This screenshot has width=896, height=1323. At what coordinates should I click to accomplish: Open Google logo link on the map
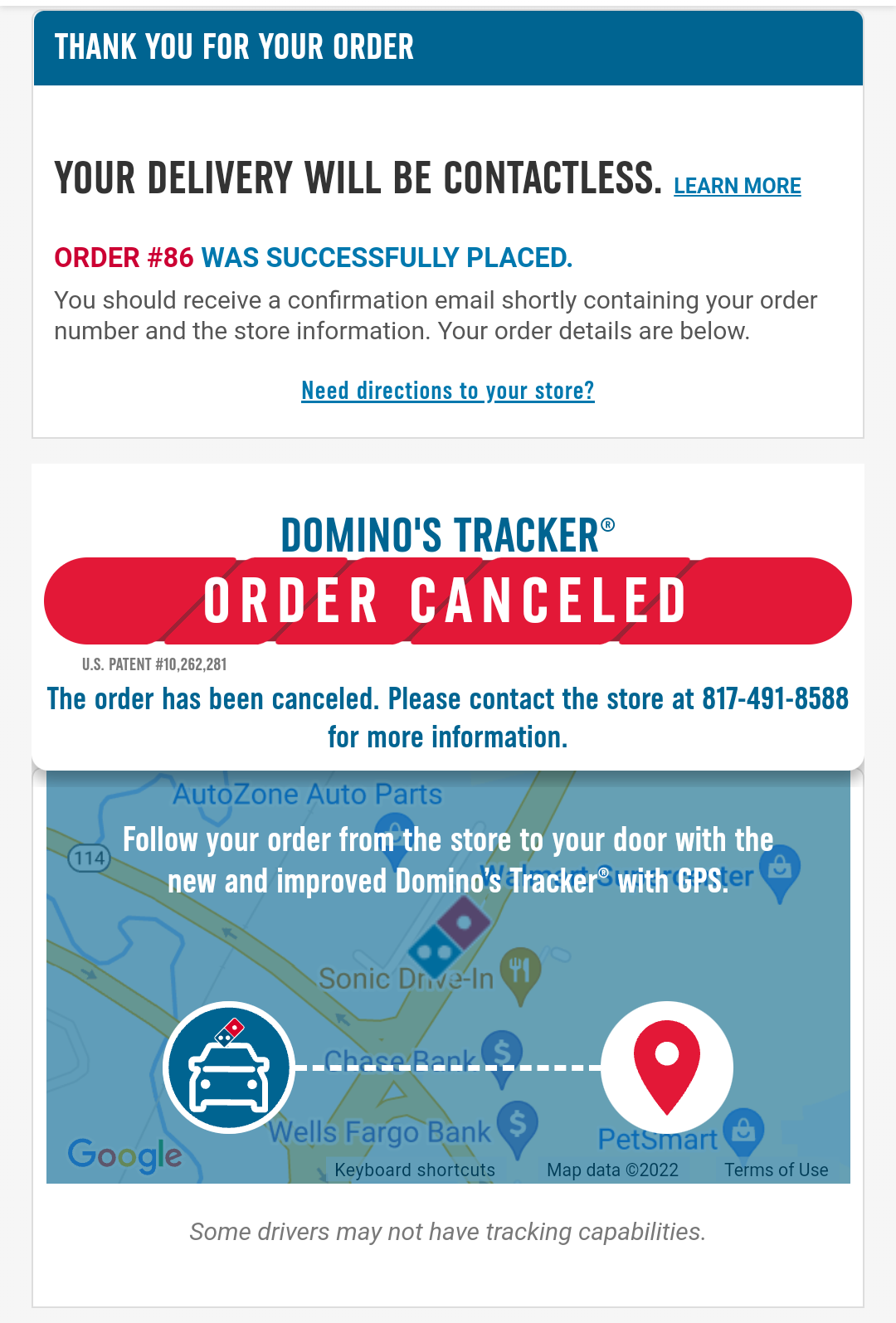pos(124,1154)
